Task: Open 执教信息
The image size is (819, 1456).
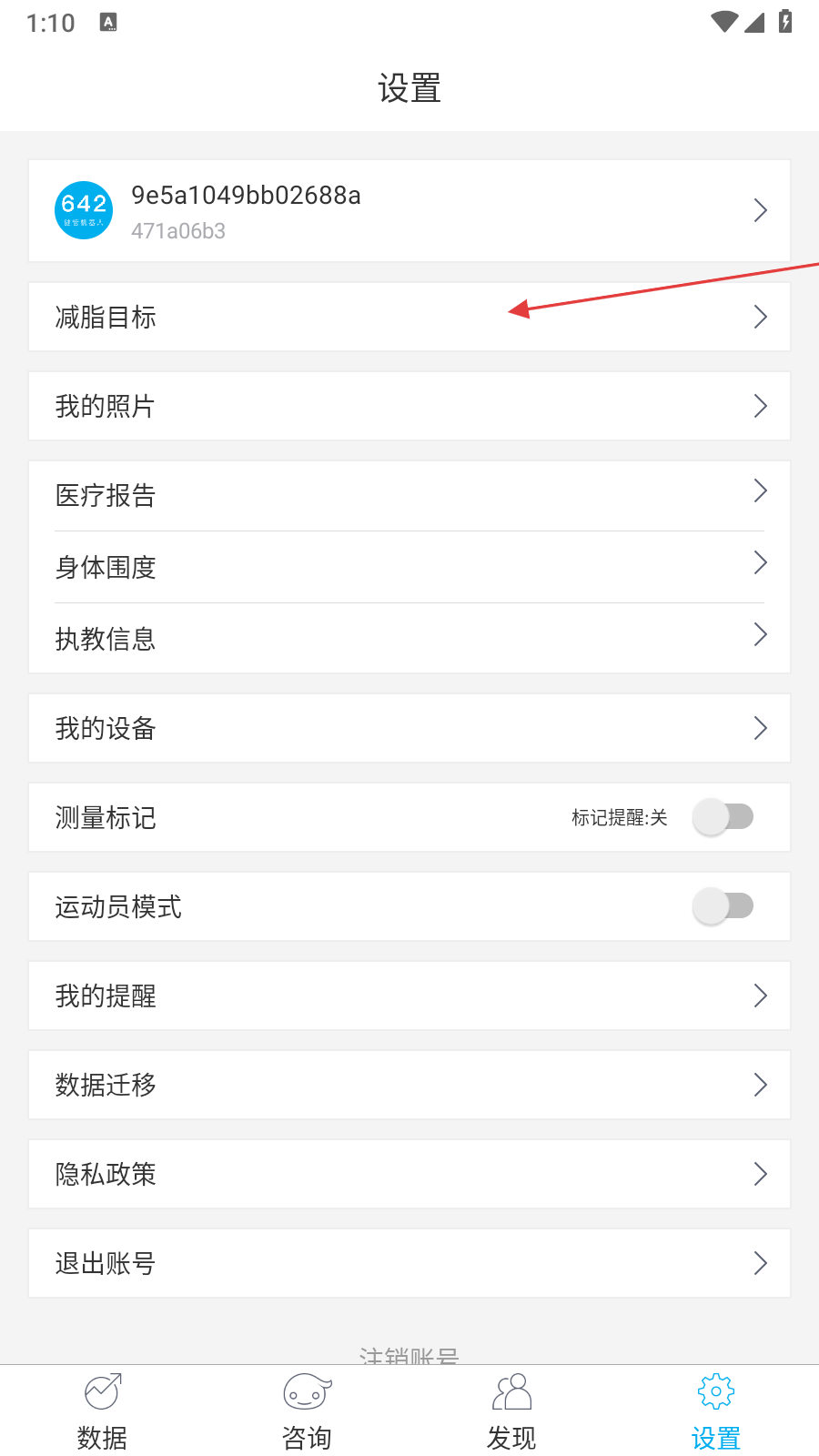Action: (x=409, y=639)
